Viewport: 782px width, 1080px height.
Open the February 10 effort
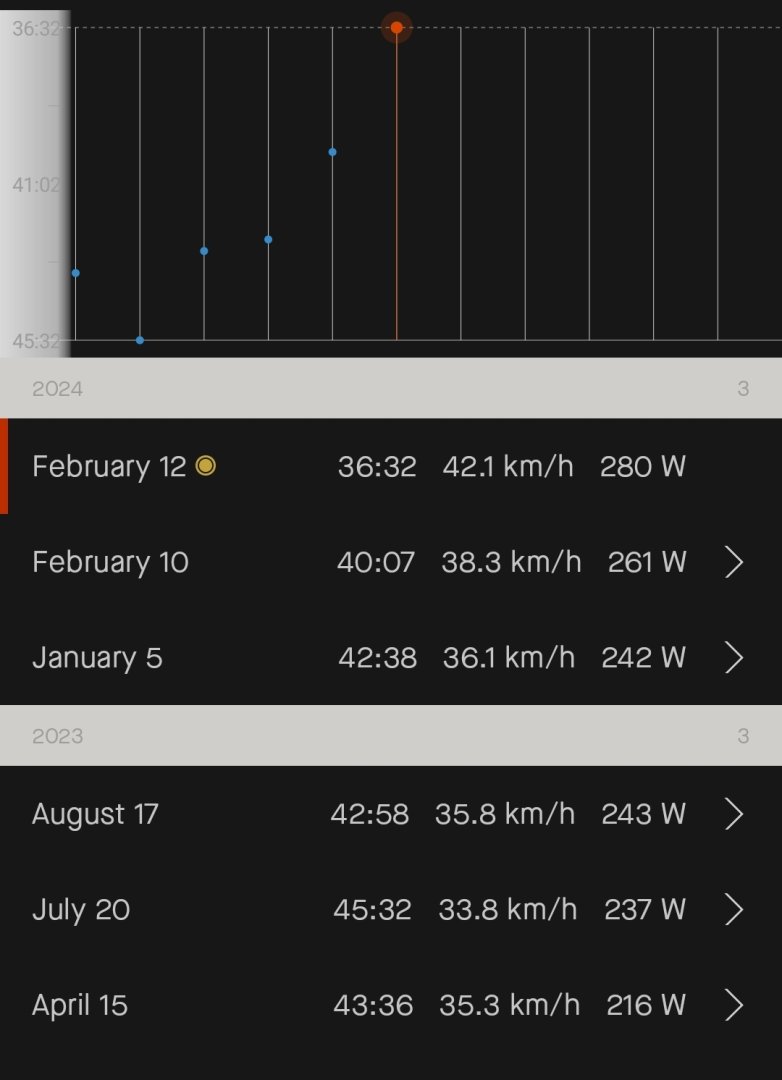(x=390, y=562)
